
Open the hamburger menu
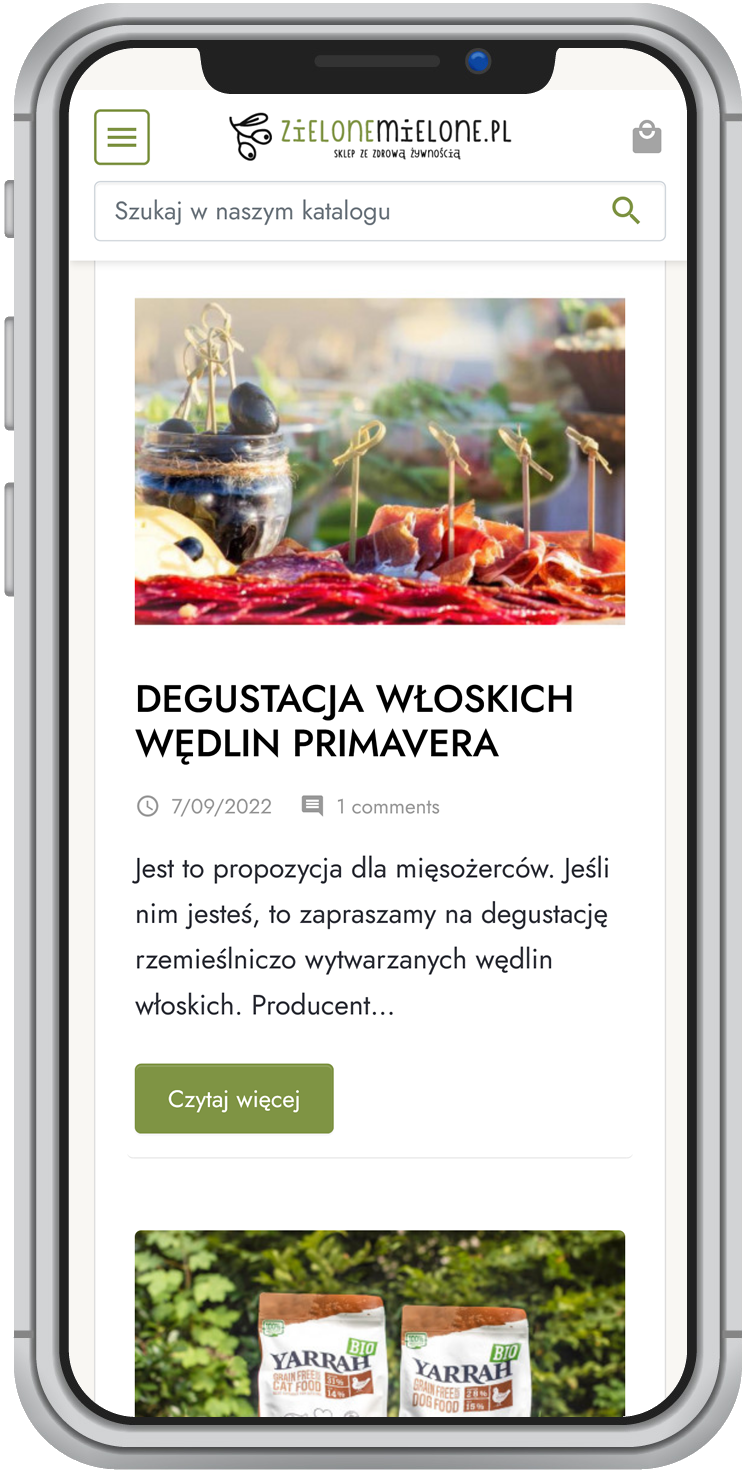tap(122, 137)
